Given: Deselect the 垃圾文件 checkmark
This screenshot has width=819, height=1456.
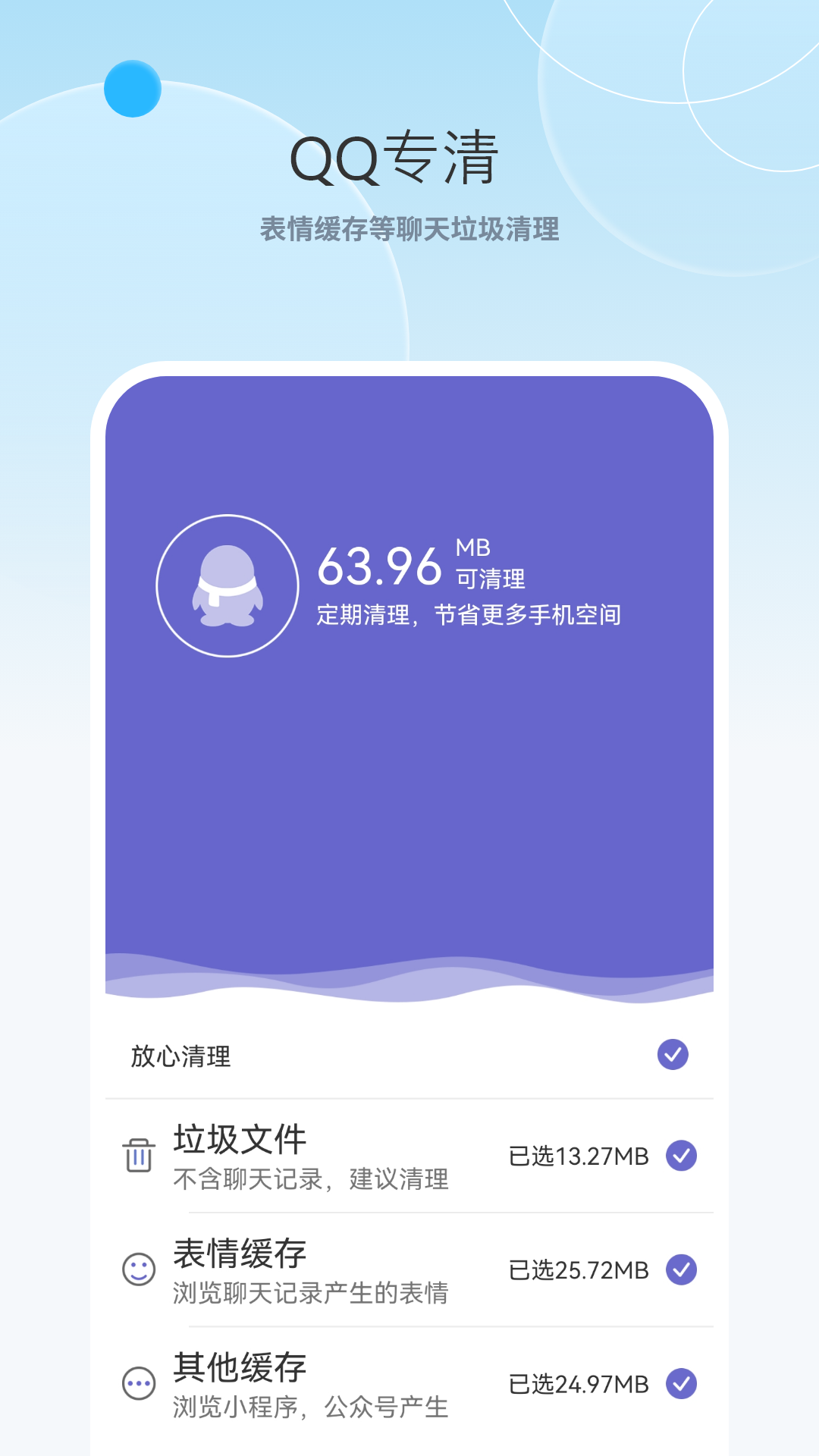Looking at the screenshot, I should 682,1154.
